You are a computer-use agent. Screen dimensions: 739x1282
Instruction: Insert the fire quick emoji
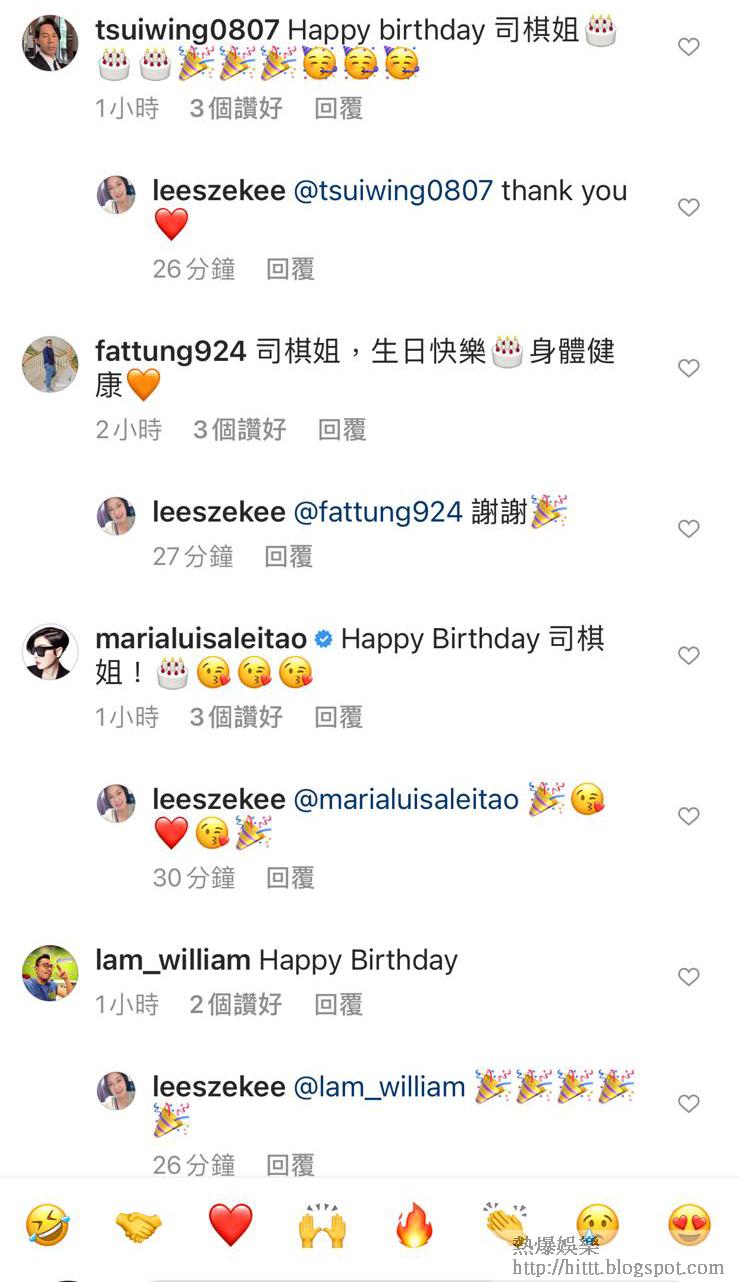point(414,1225)
